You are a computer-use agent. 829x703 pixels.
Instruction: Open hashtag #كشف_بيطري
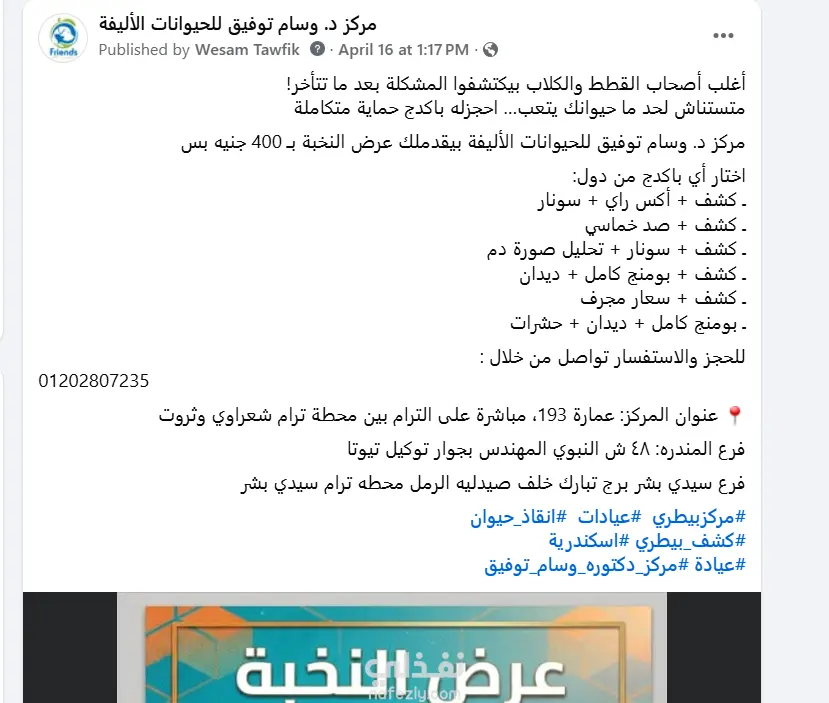(690, 540)
